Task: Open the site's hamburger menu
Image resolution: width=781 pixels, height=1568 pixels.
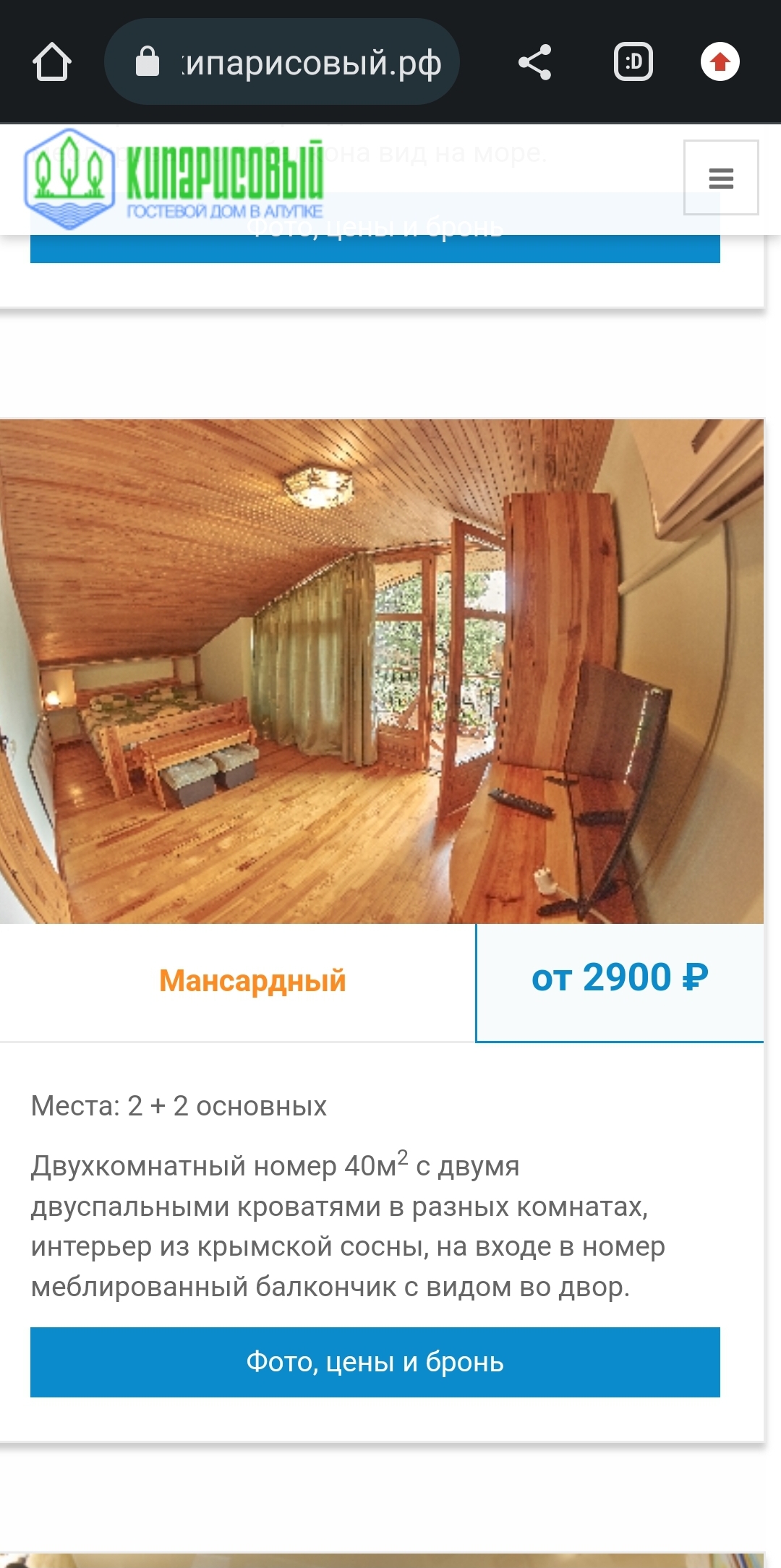Action: 720,178
